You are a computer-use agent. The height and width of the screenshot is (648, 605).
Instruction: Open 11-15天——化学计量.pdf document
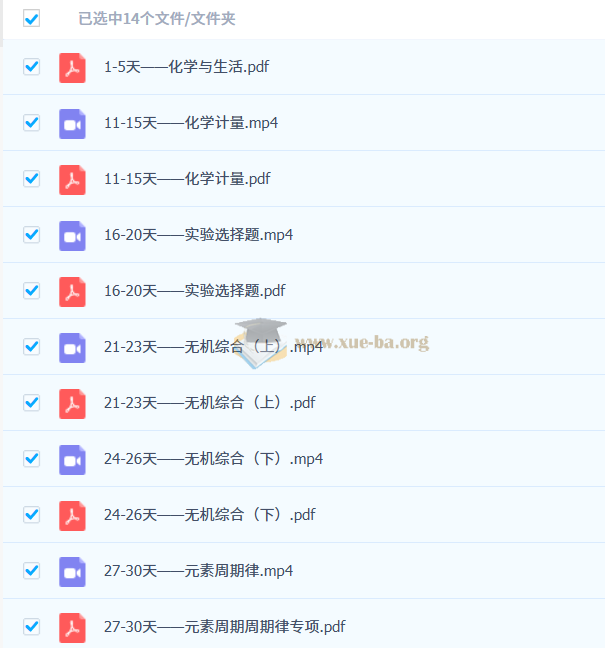point(187,179)
